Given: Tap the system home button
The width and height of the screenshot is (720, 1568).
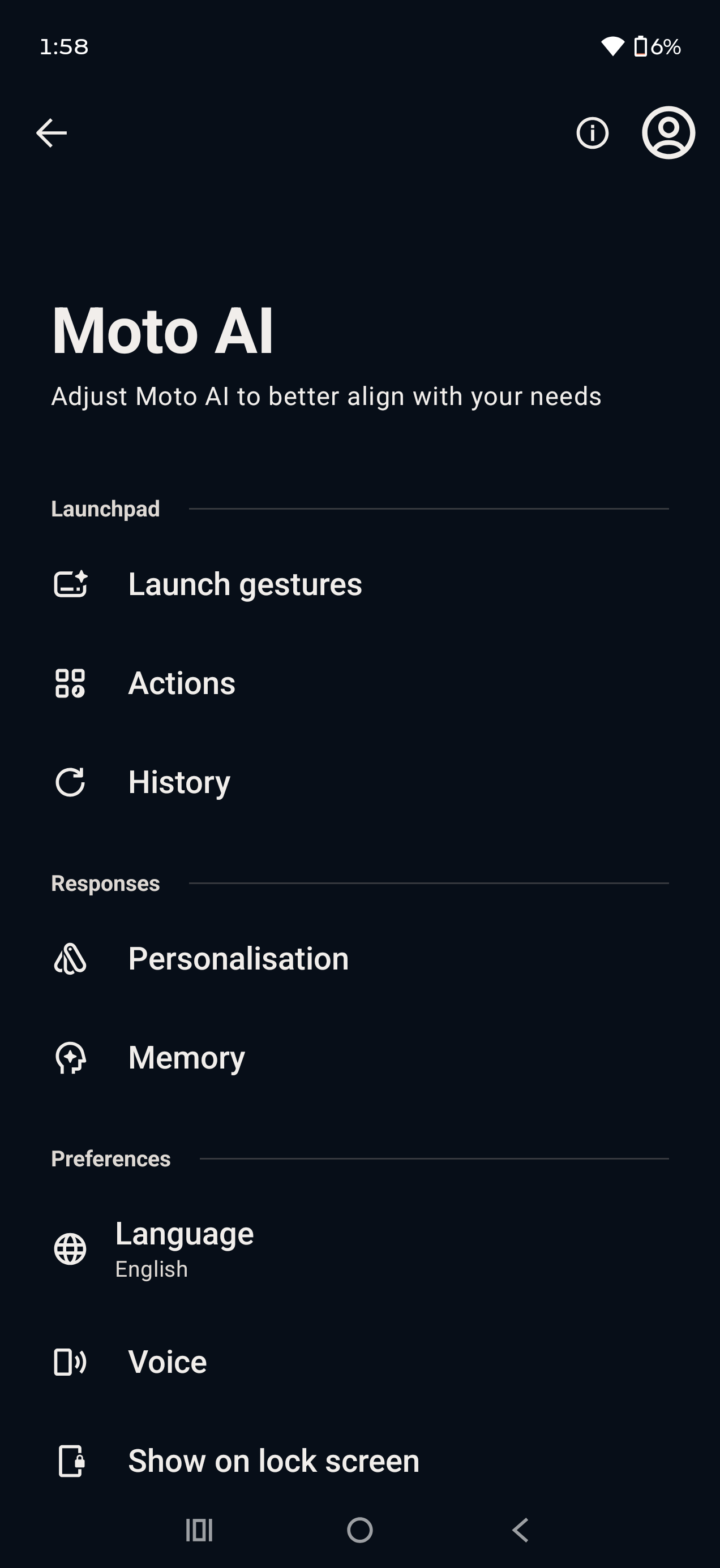Looking at the screenshot, I should click(359, 1530).
